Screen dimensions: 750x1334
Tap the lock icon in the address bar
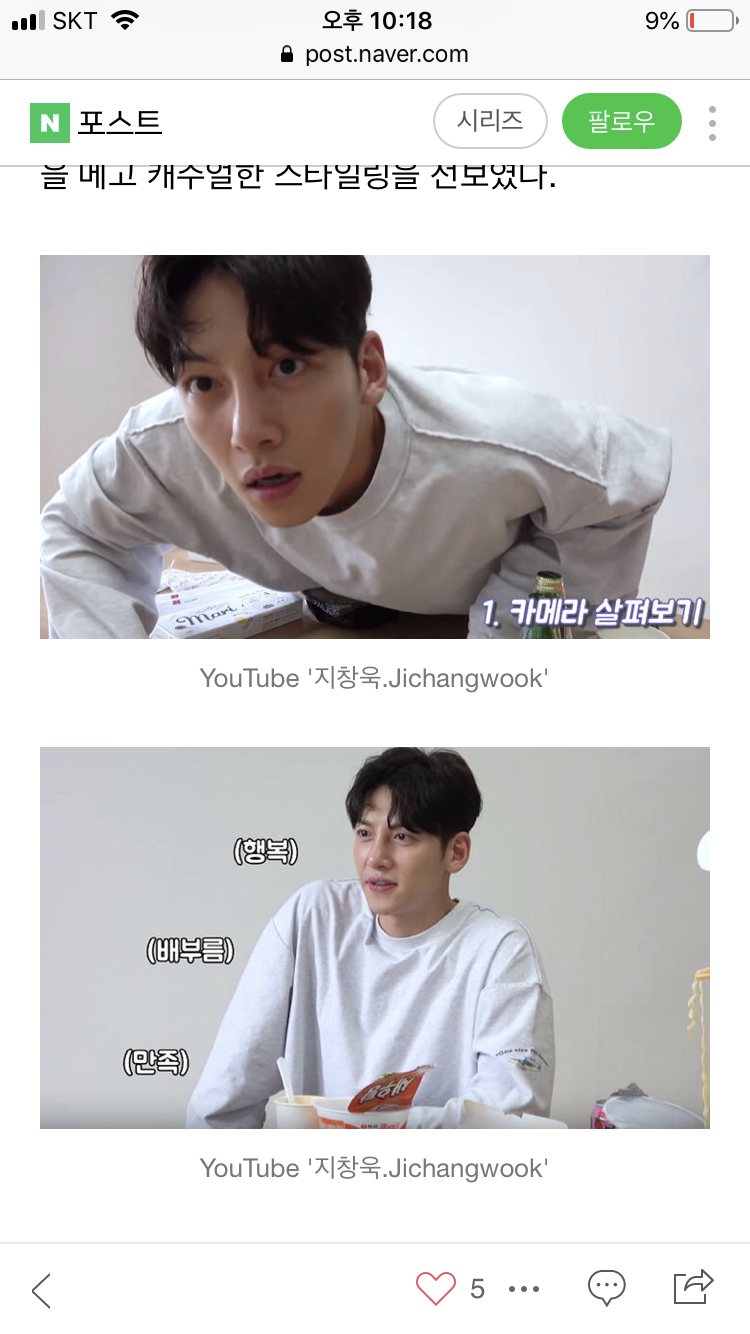(x=286, y=55)
